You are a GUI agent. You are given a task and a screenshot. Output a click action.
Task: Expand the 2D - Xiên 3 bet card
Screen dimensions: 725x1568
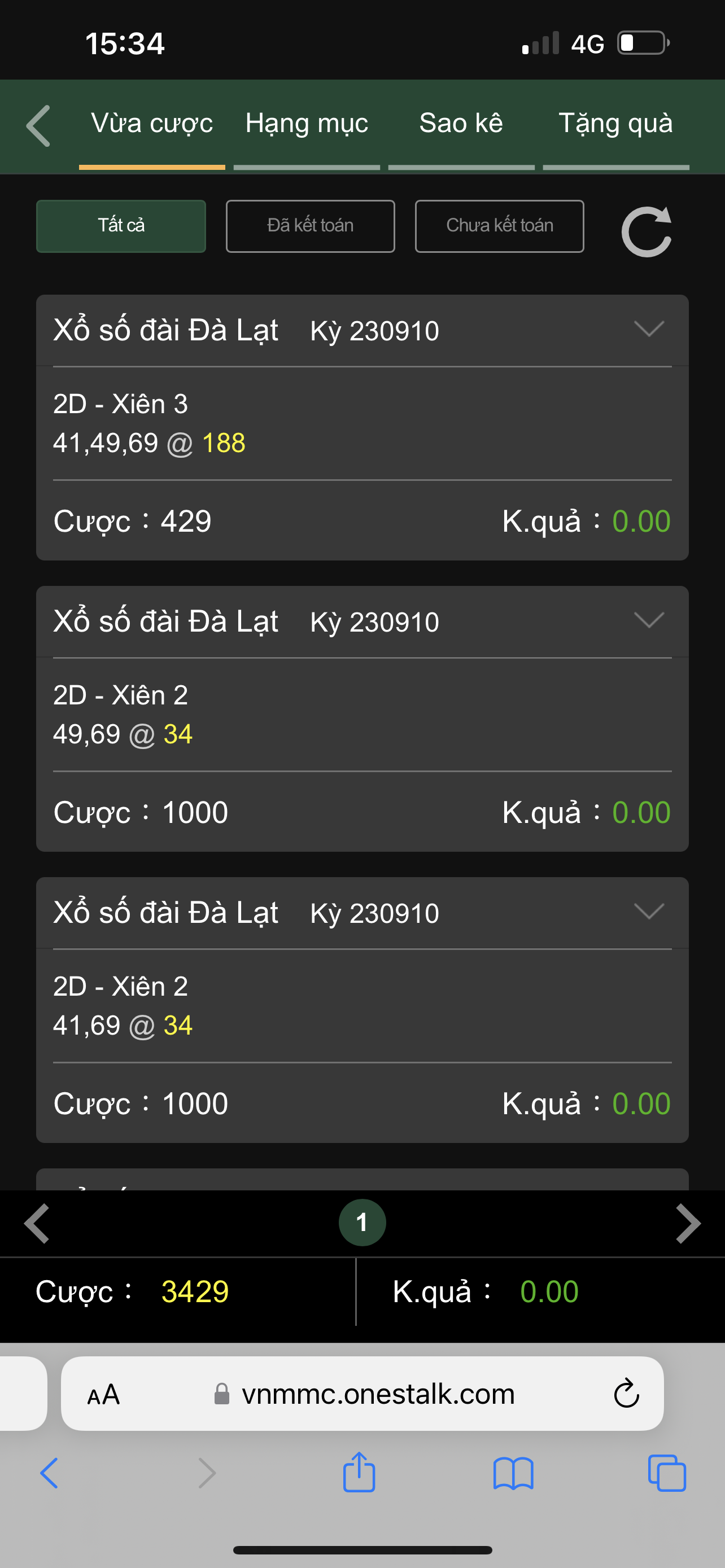[649, 329]
